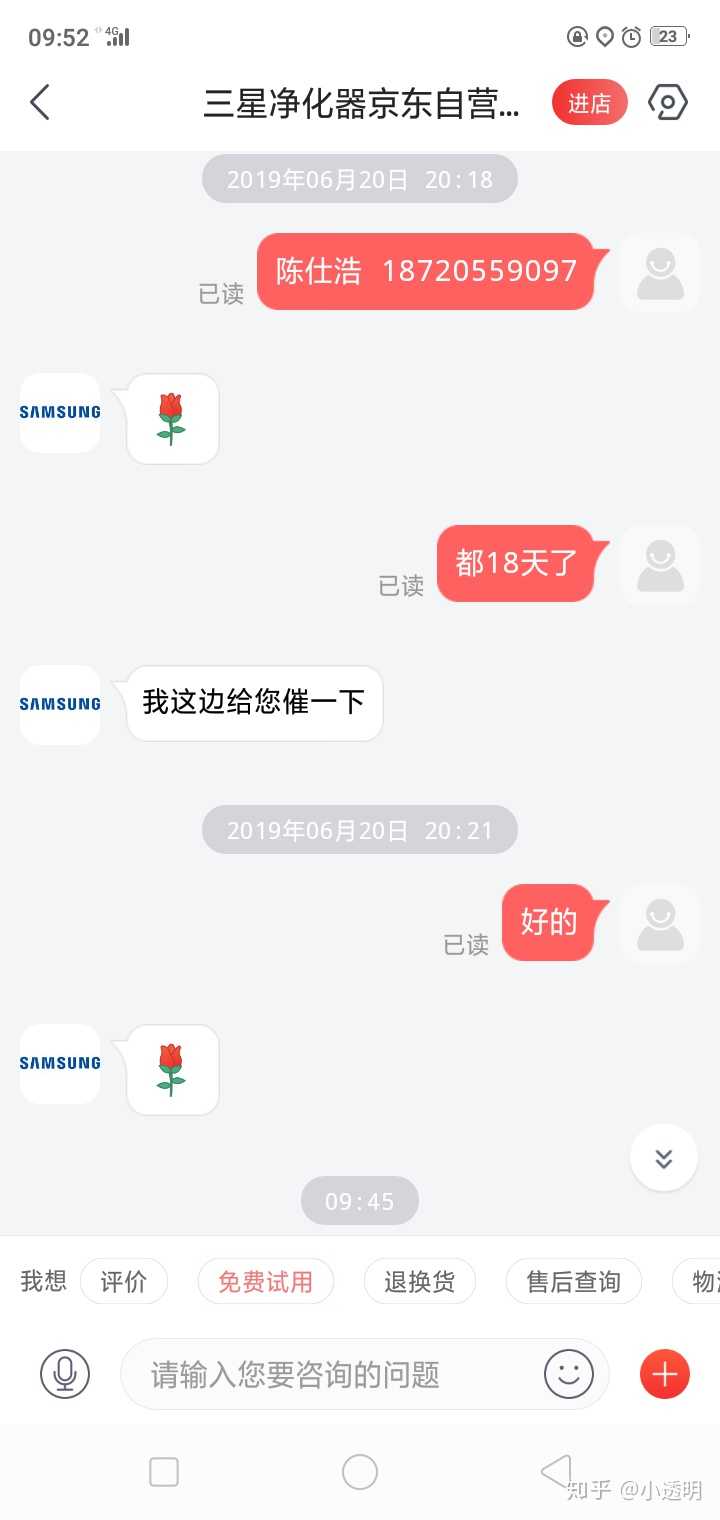Focus the 请输入您要咨询的问题 field
The image size is (720, 1520).
[330, 1374]
